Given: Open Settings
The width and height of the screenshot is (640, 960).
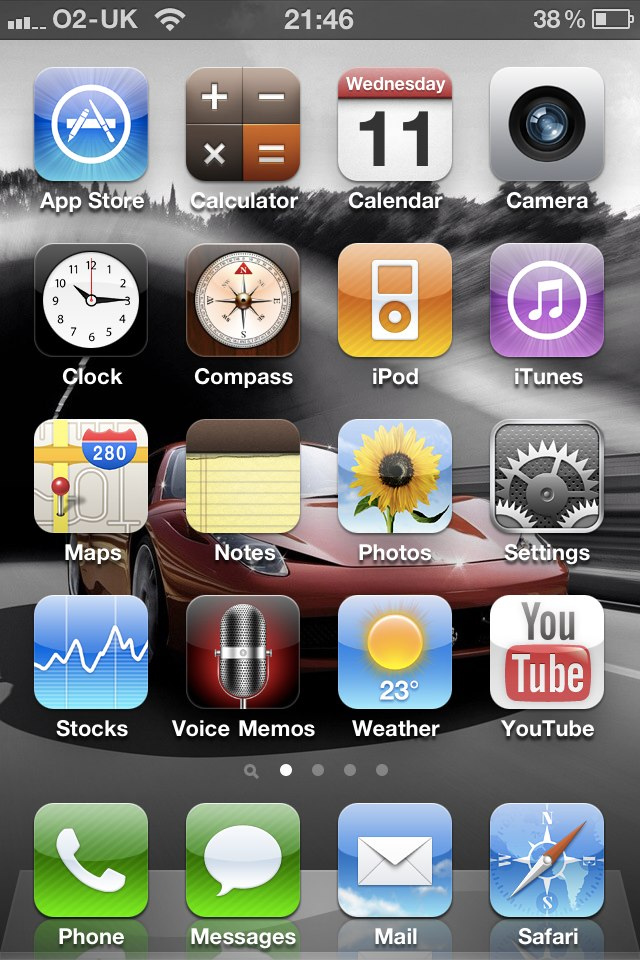Looking at the screenshot, I should 547,476.
